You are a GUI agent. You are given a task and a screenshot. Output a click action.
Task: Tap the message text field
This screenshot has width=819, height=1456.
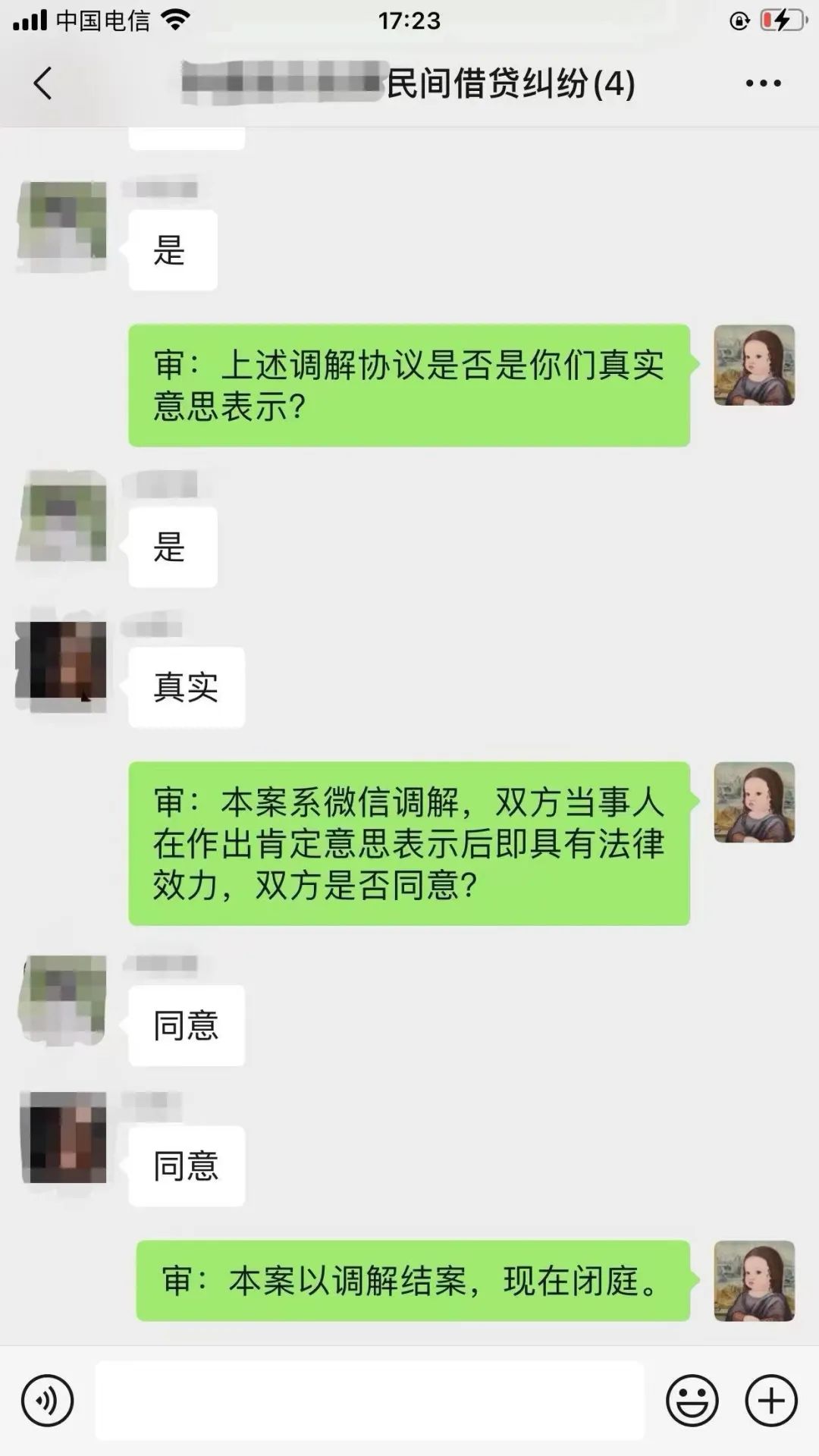coord(369,1401)
